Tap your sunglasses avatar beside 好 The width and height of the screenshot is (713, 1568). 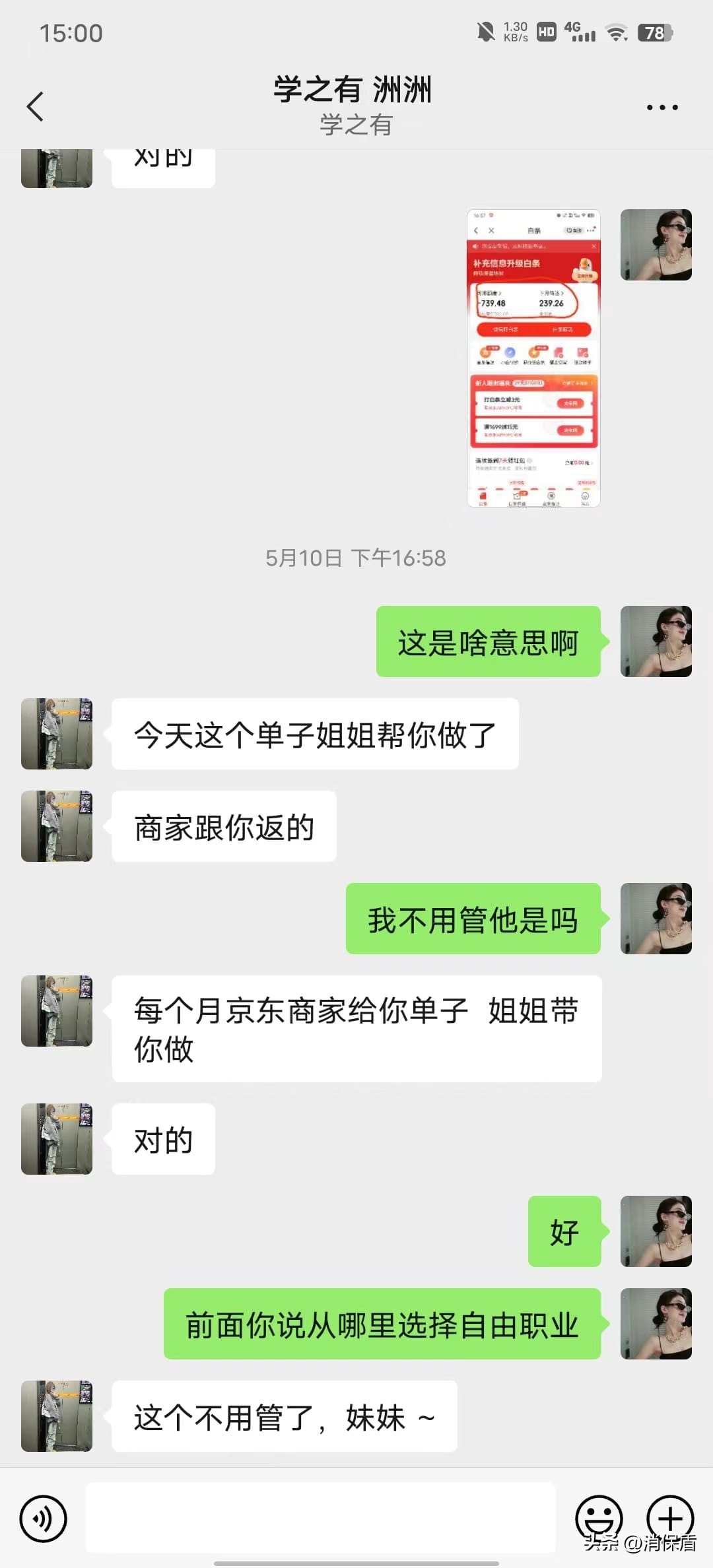pyautogui.click(x=655, y=1233)
